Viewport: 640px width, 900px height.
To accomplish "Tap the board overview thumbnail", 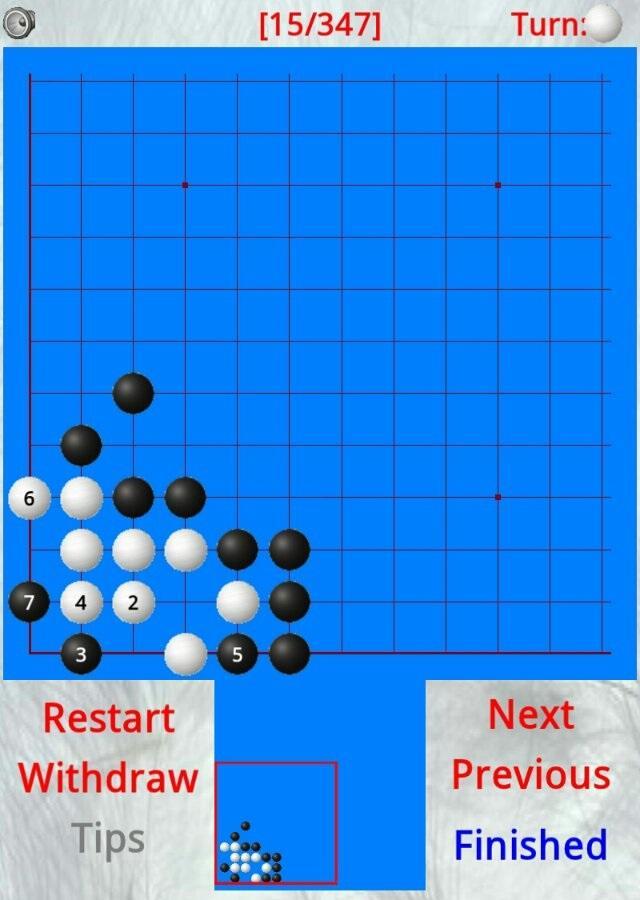I will pyautogui.click(x=276, y=823).
